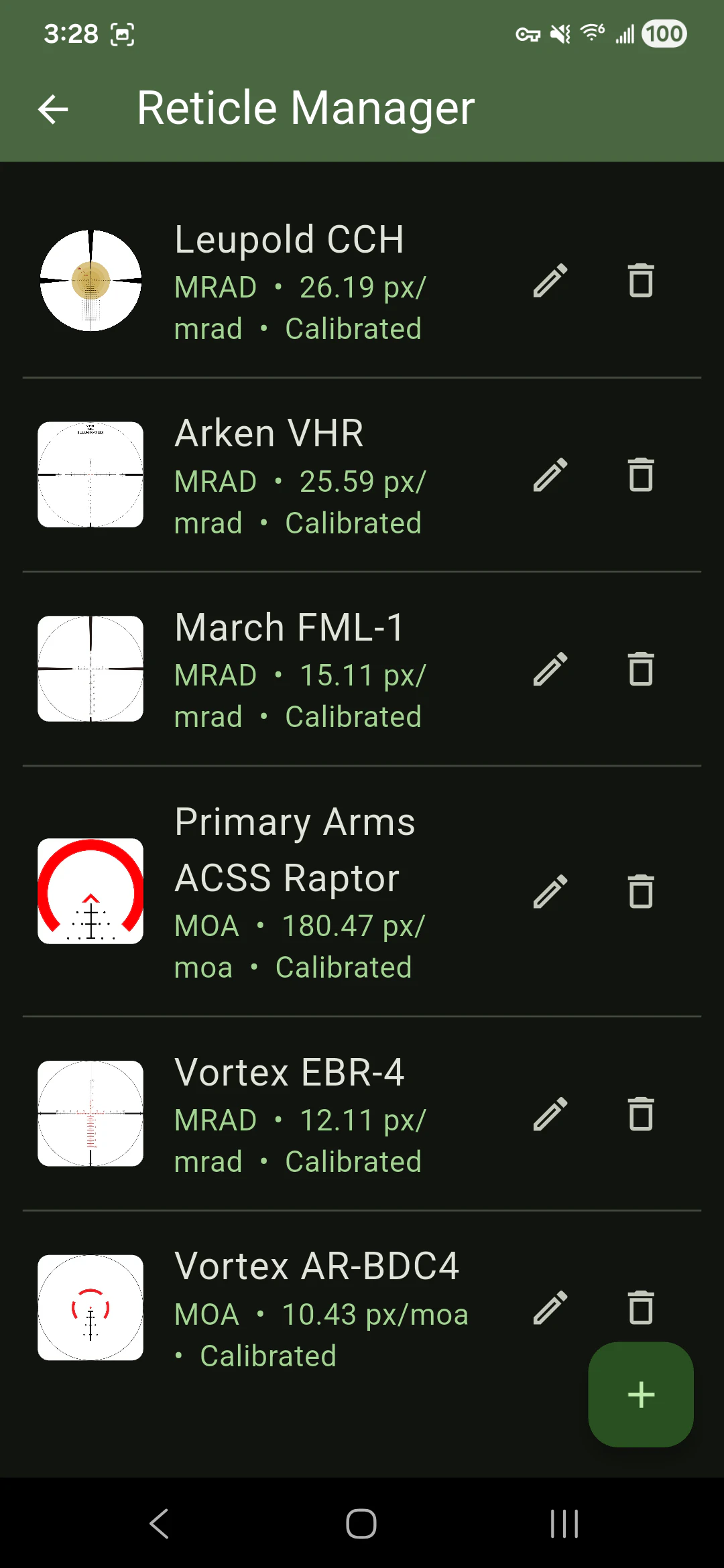Screen dimensions: 724x1568
Task: Open the recent apps view
Action: (564, 1524)
